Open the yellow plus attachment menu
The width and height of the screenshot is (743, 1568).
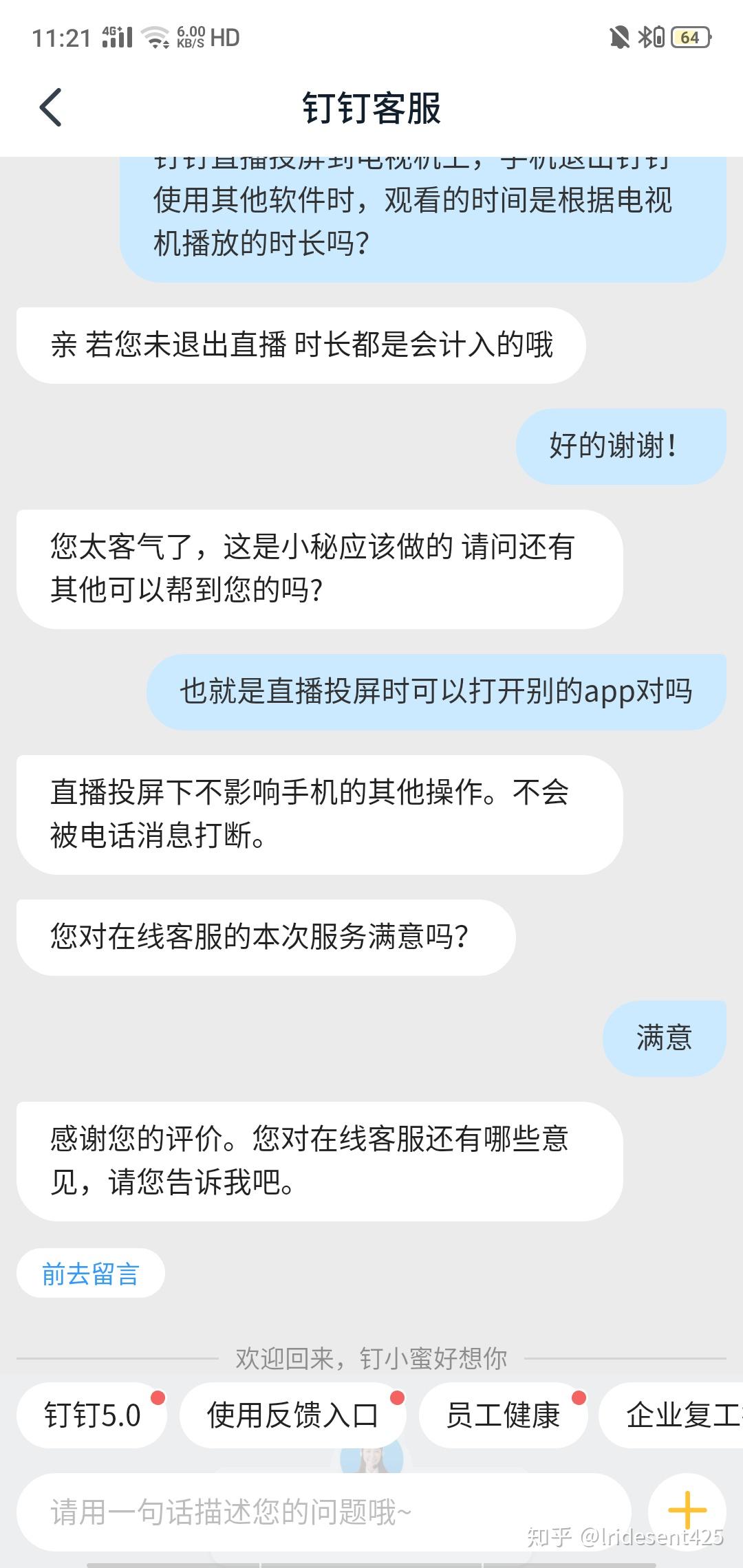[687, 1510]
